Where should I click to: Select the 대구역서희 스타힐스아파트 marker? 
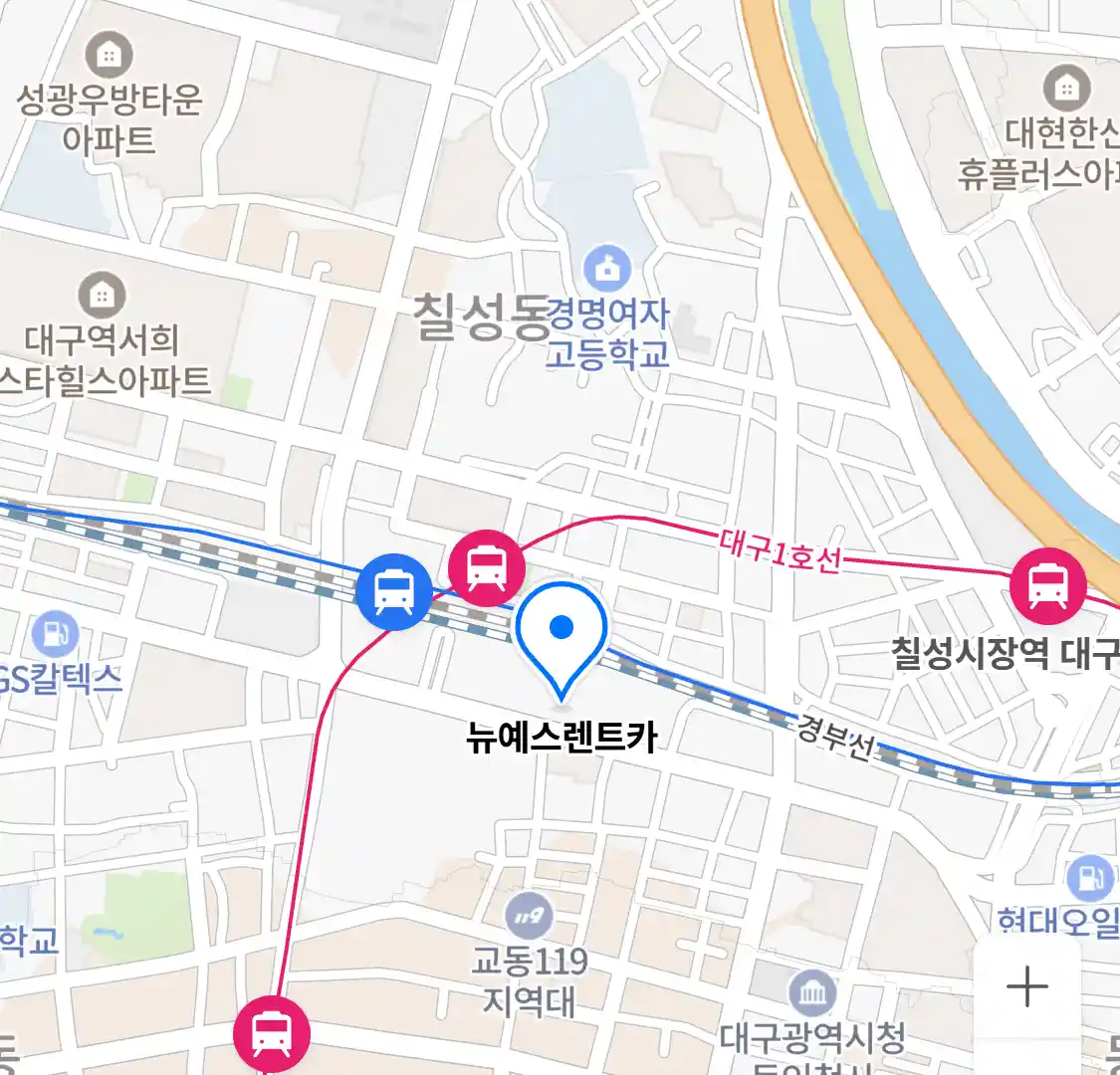click(x=102, y=296)
